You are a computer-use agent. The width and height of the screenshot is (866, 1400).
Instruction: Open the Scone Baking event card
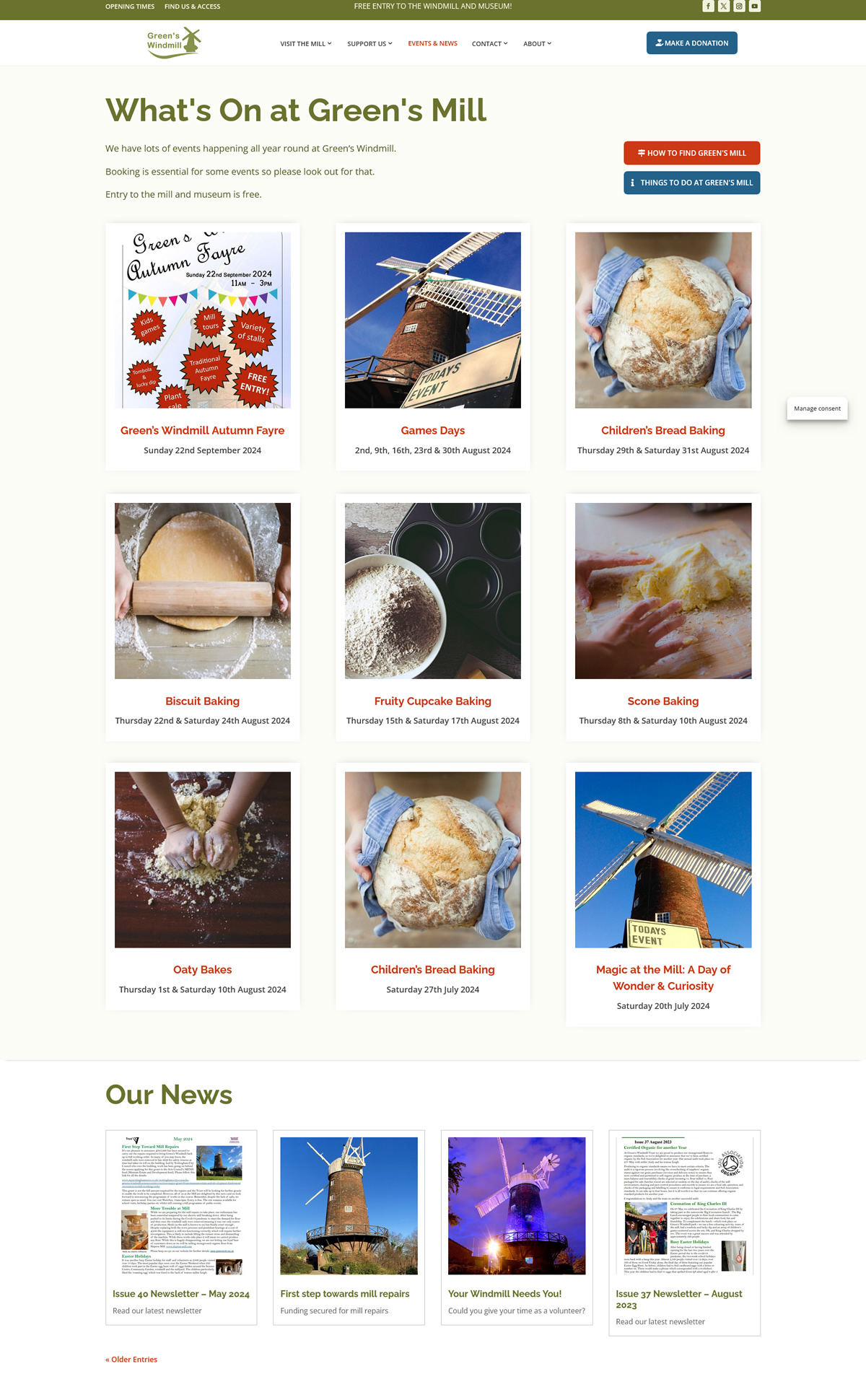pos(662,701)
